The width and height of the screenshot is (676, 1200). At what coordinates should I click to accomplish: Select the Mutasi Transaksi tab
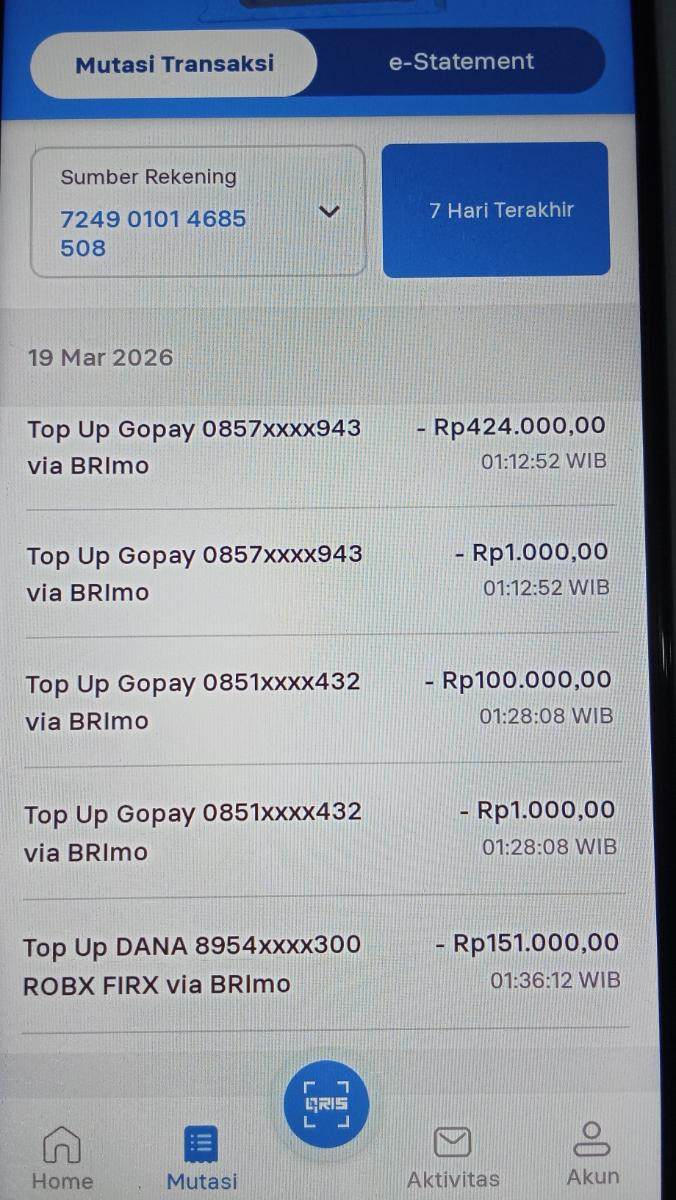click(x=174, y=64)
